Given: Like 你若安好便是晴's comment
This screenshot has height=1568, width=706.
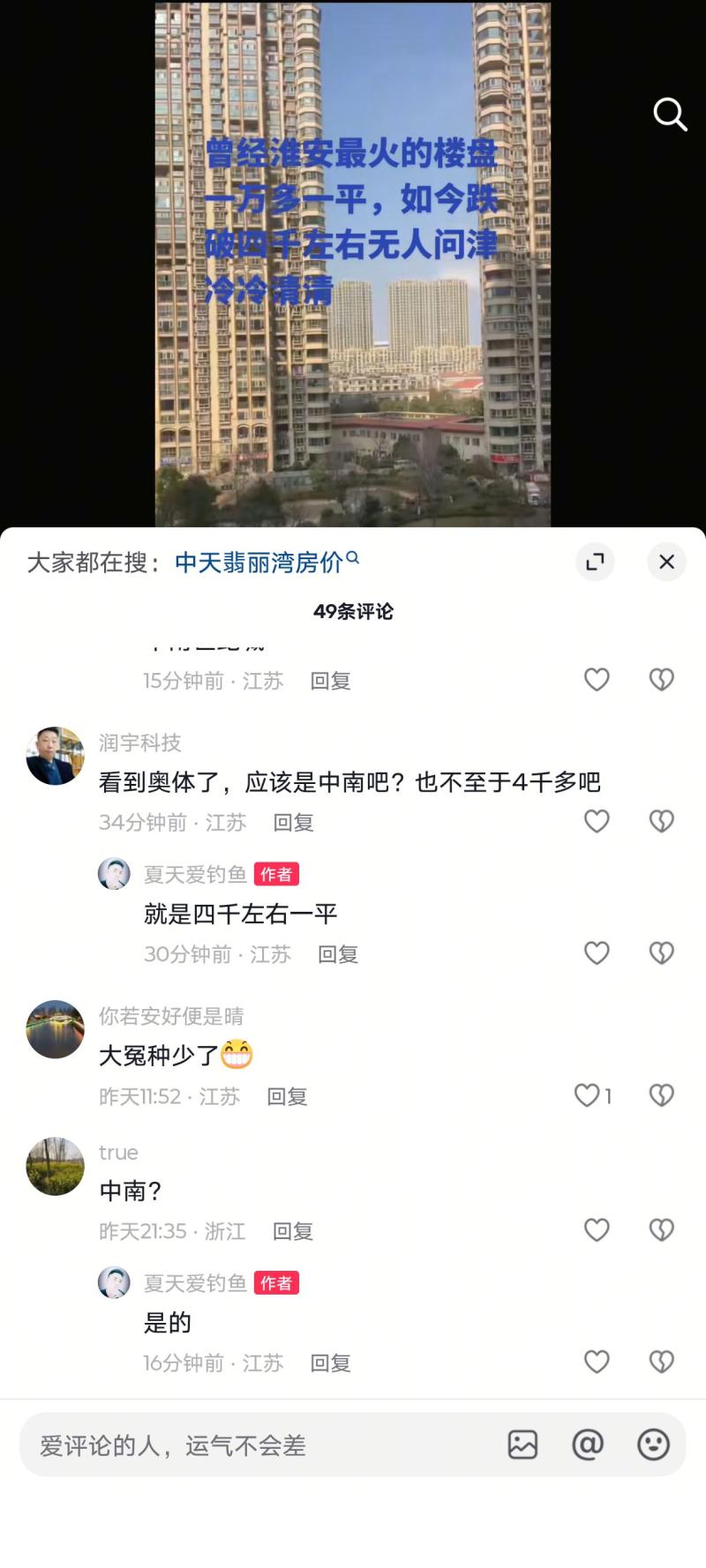Looking at the screenshot, I should tap(587, 1095).
